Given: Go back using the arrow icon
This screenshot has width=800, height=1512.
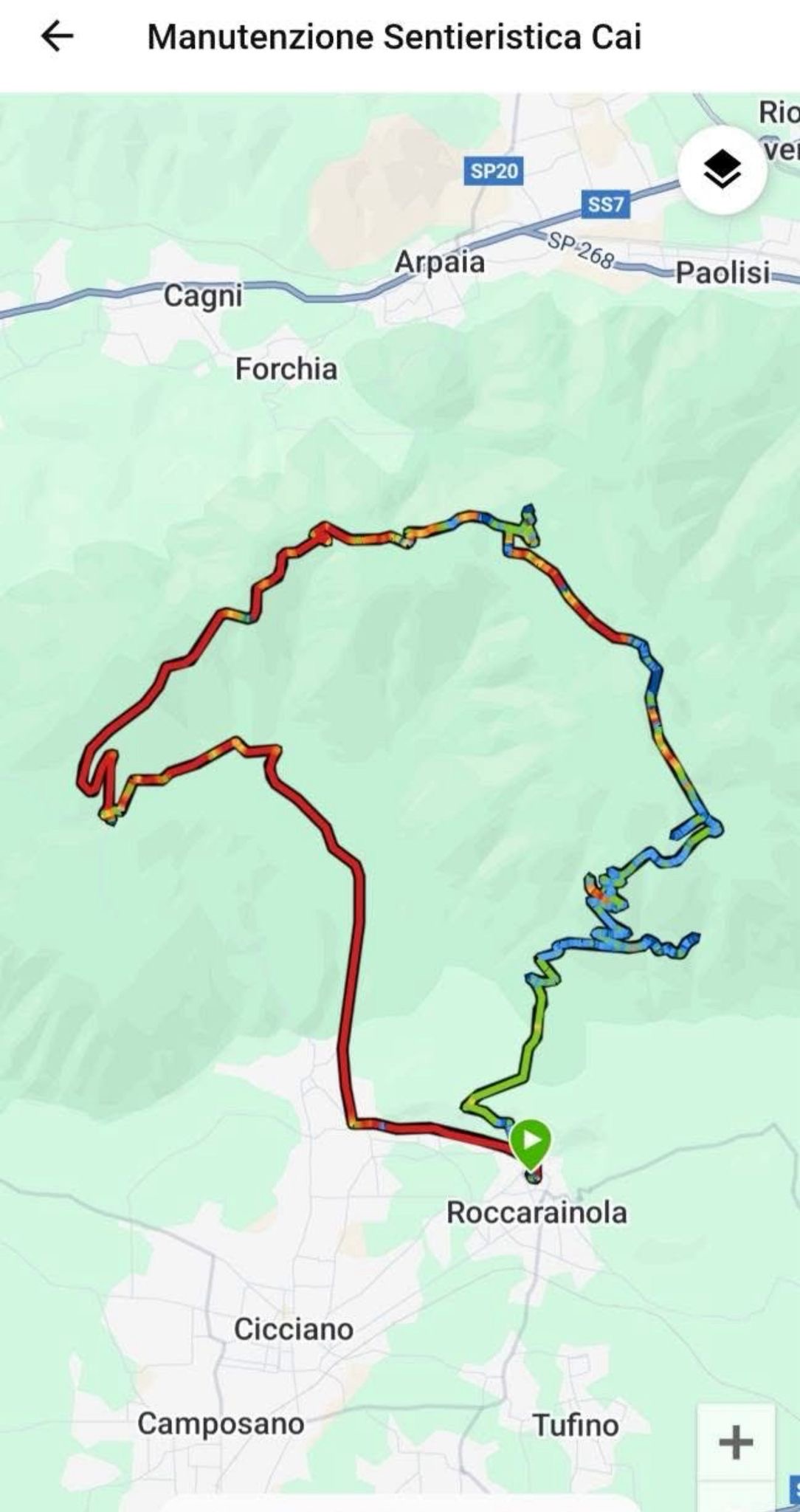Looking at the screenshot, I should (x=58, y=37).
